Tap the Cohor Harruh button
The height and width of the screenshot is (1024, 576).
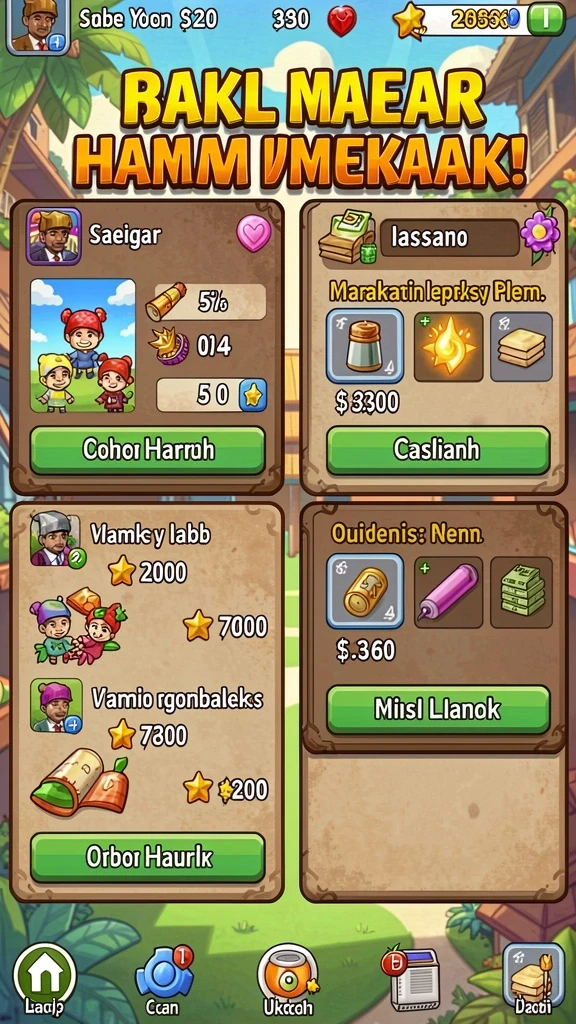coord(148,450)
